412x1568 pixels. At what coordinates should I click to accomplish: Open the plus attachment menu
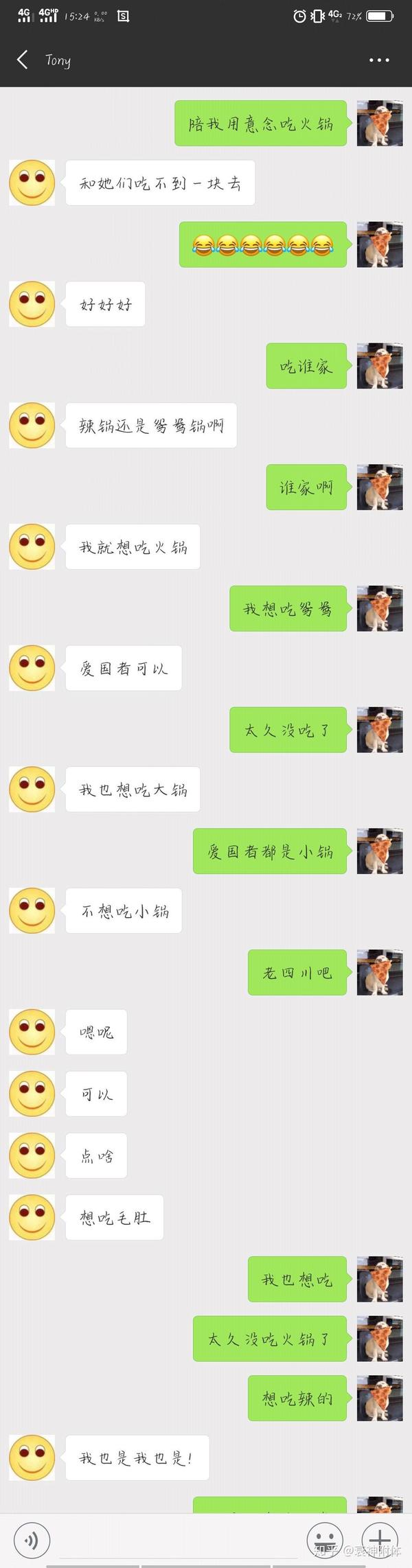click(x=380, y=1541)
